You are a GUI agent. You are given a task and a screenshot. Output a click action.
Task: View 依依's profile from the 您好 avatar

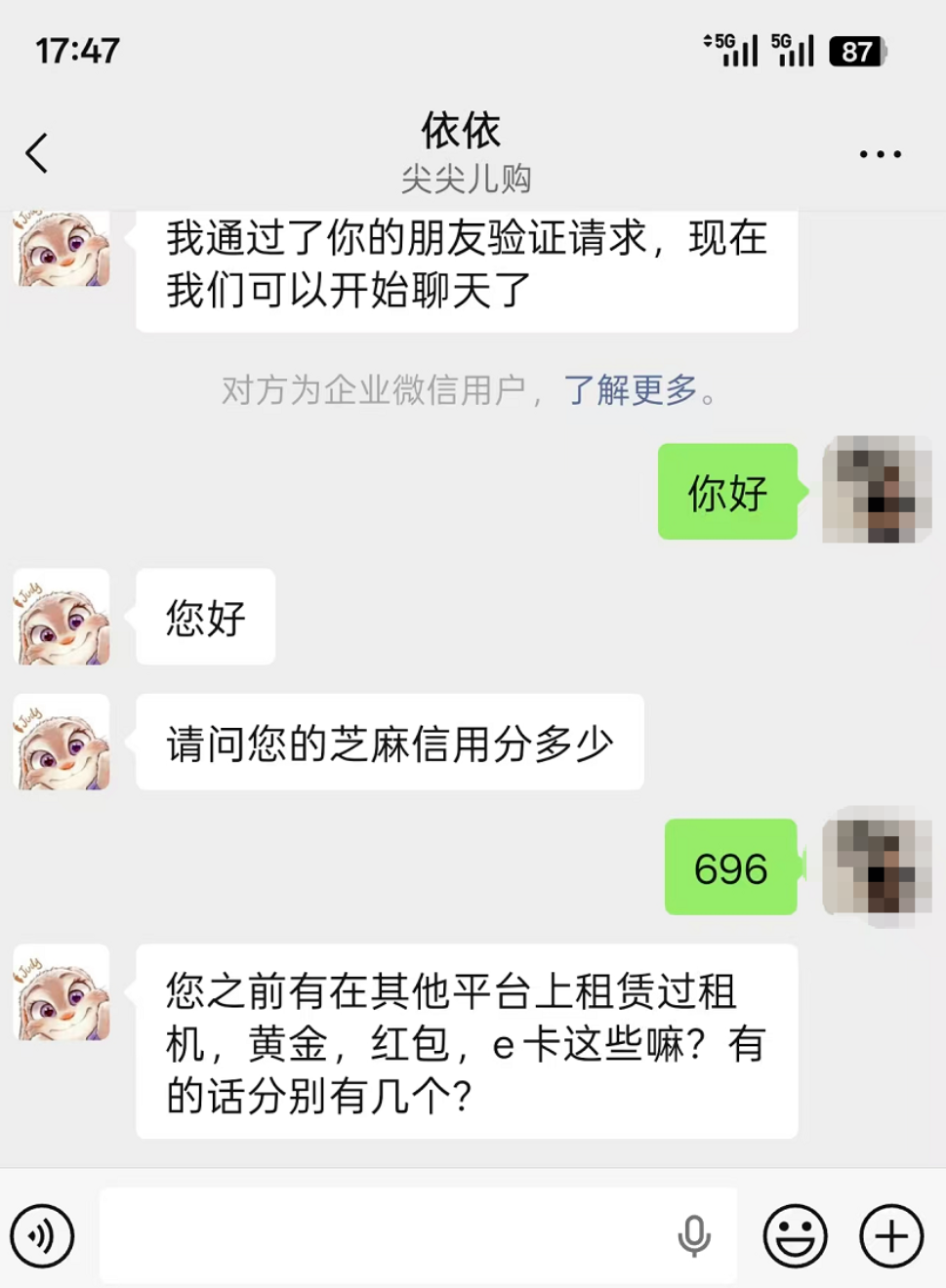pos(62,618)
